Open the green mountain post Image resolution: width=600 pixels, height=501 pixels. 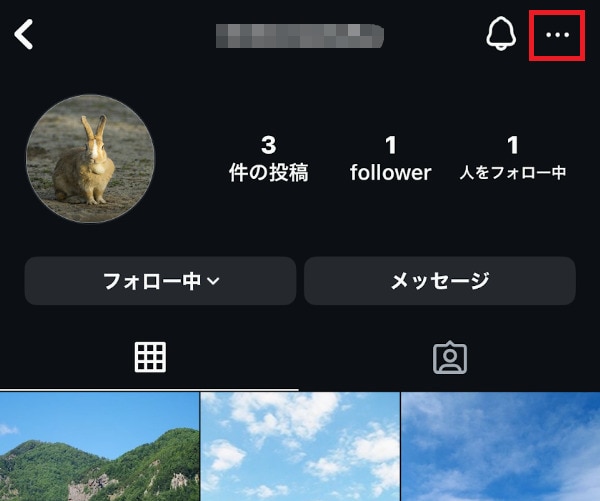click(99, 447)
